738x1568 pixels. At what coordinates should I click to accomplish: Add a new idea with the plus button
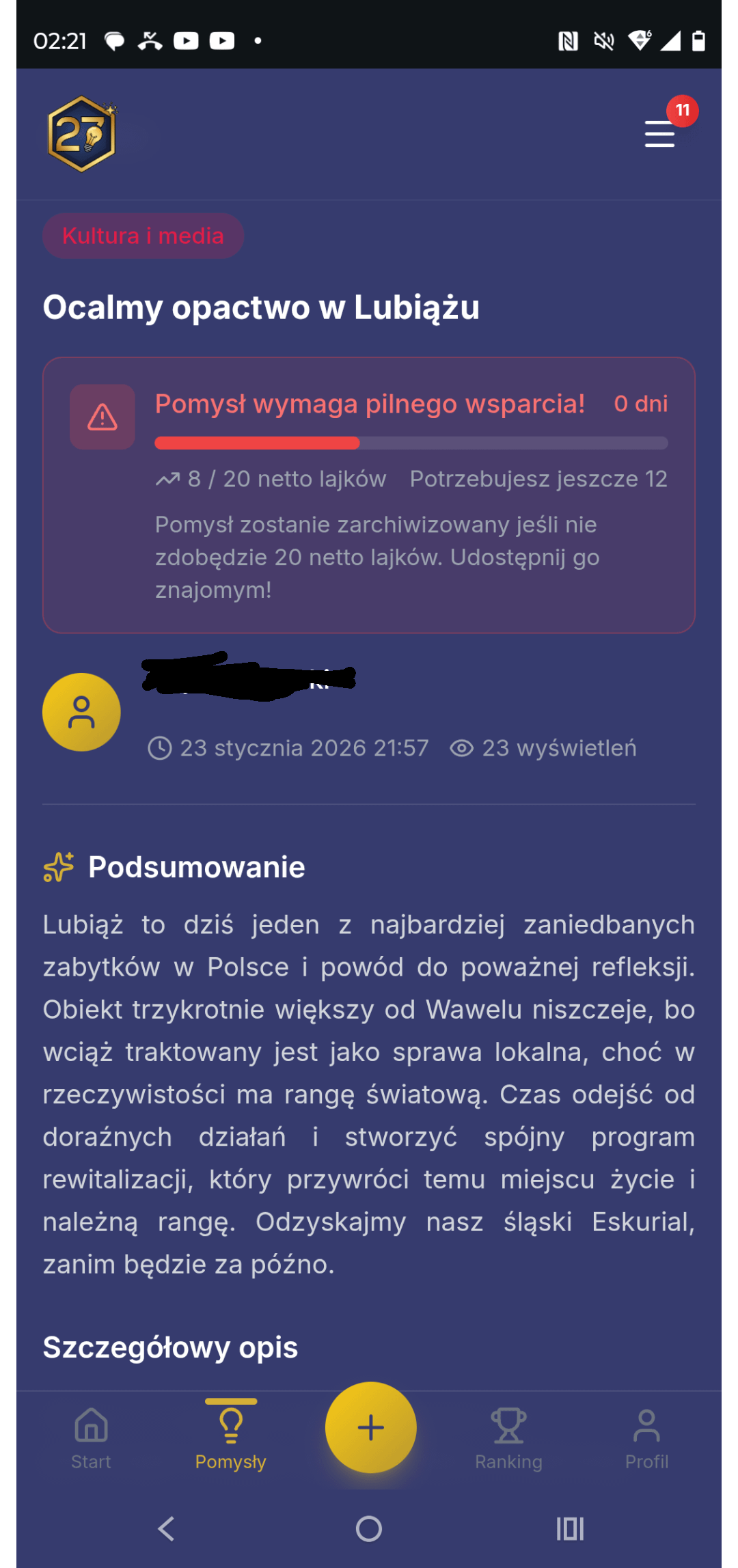click(370, 1427)
